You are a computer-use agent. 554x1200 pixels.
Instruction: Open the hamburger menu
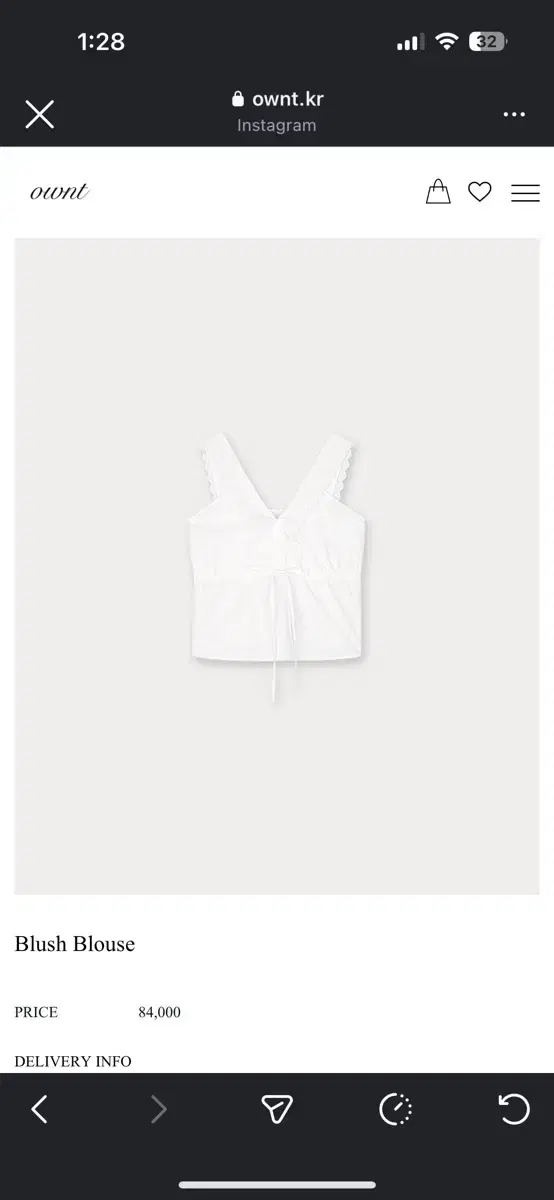[525, 193]
